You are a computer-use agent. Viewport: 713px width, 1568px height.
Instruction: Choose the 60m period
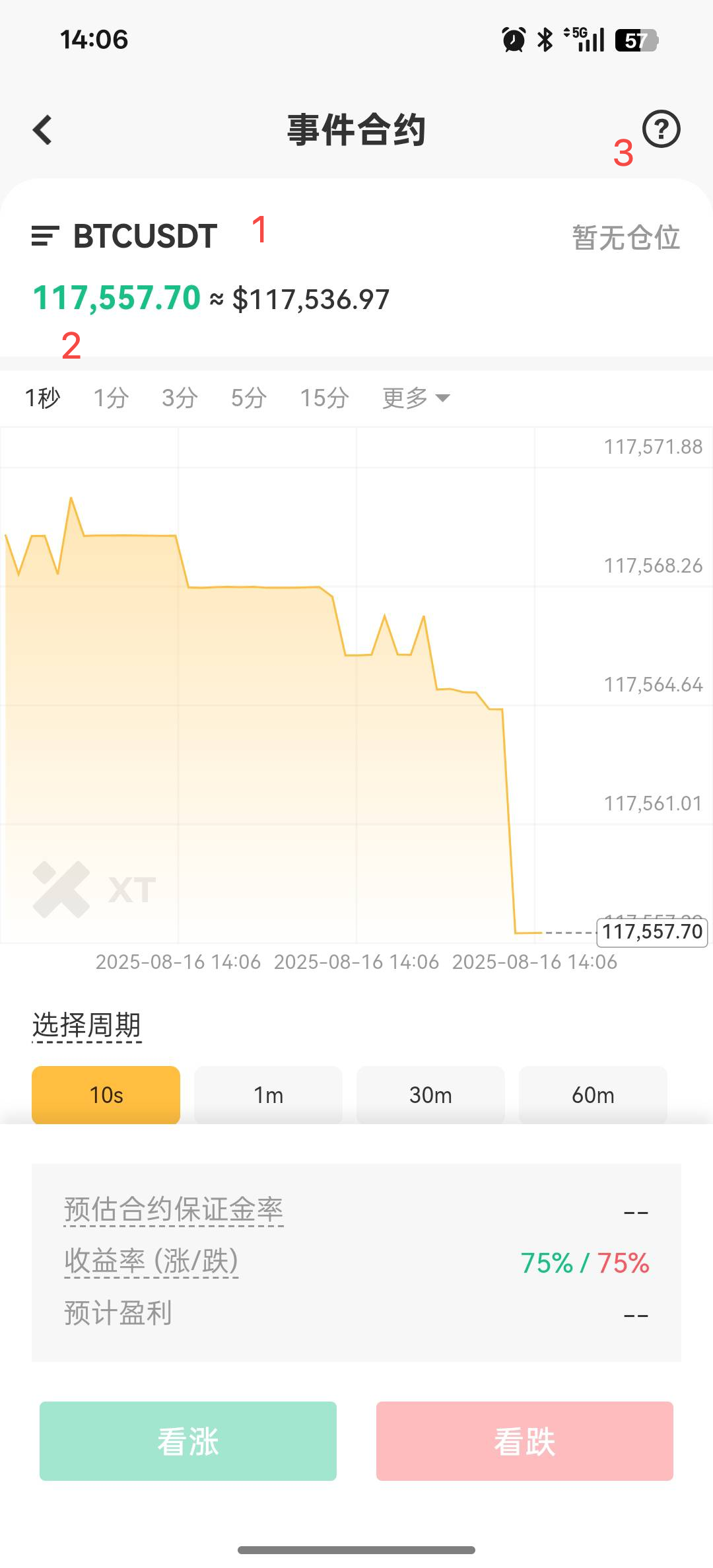pyautogui.click(x=593, y=1094)
